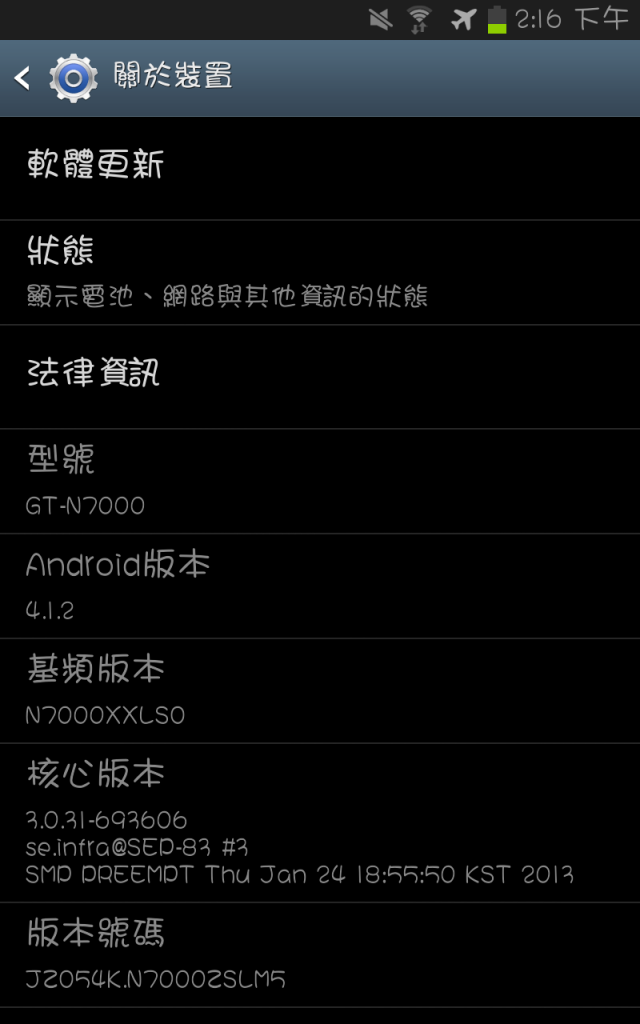The height and width of the screenshot is (1024, 640).
Task: Open the 狀態 status row
Action: point(320,272)
